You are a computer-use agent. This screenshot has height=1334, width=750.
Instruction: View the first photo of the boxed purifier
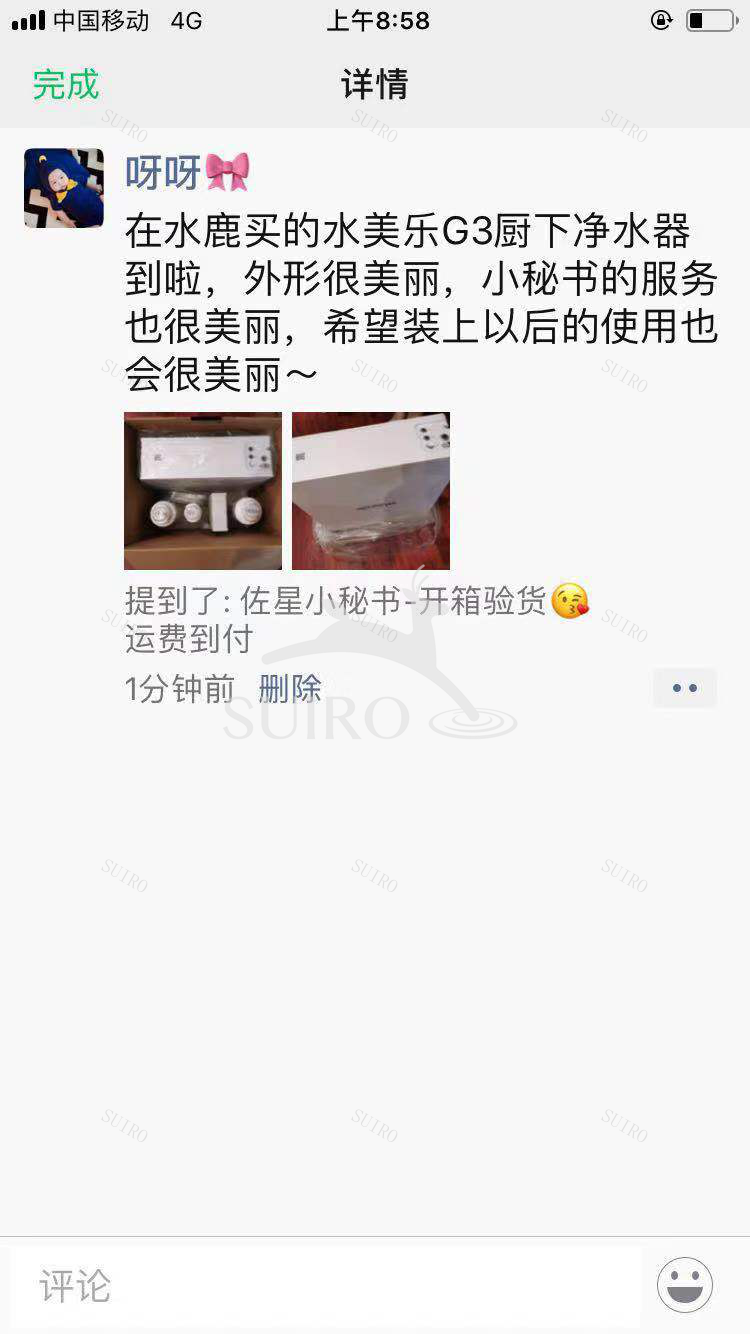click(x=203, y=491)
